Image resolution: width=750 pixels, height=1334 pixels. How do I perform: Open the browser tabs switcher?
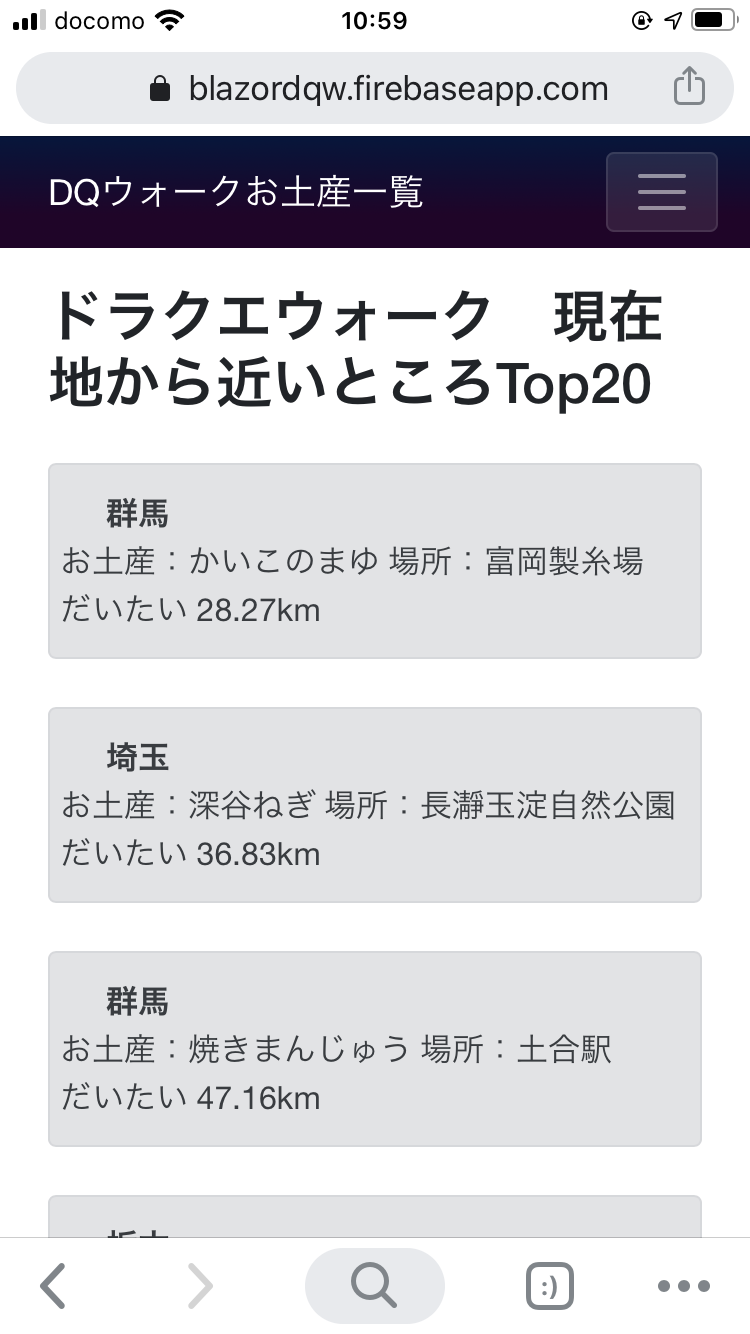click(x=550, y=1286)
